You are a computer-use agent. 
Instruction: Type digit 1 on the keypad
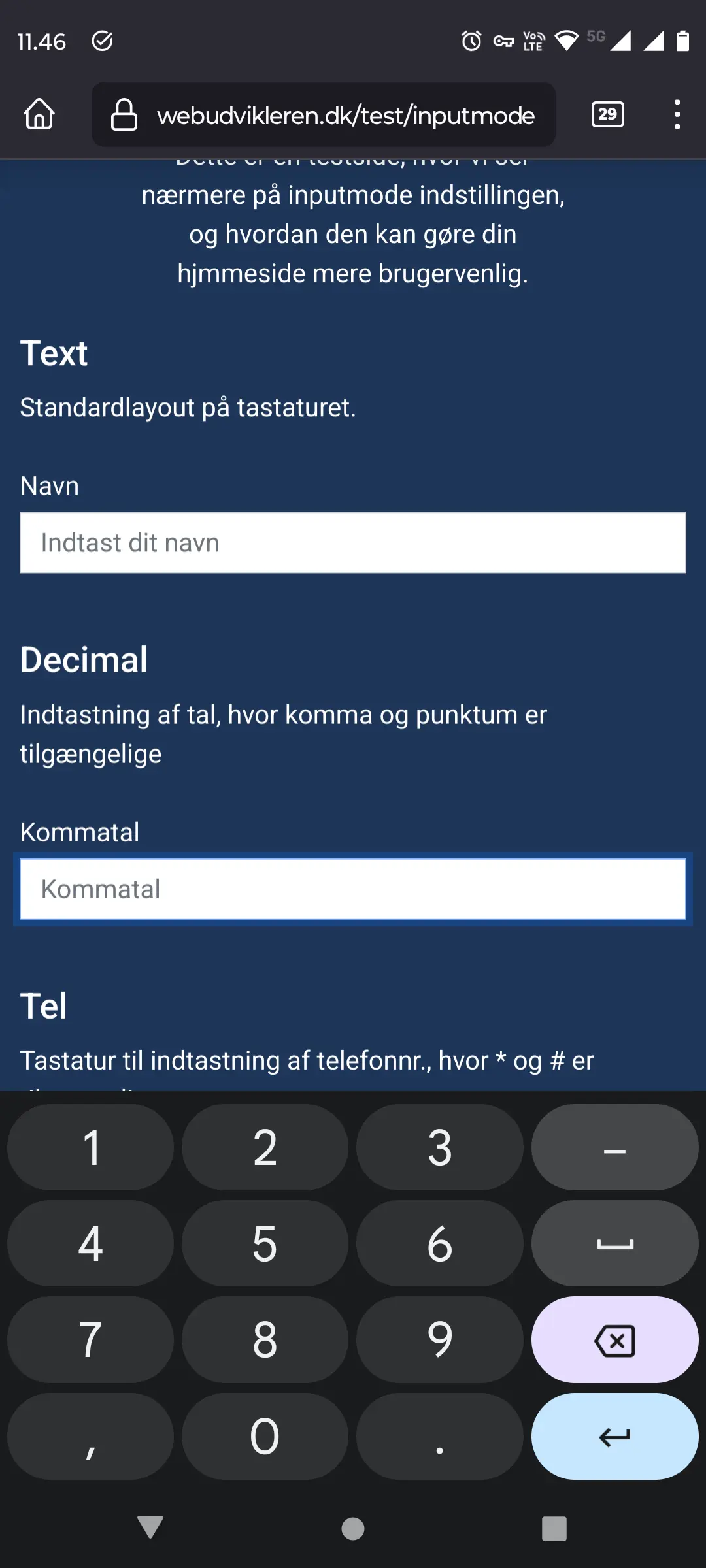[90, 1147]
